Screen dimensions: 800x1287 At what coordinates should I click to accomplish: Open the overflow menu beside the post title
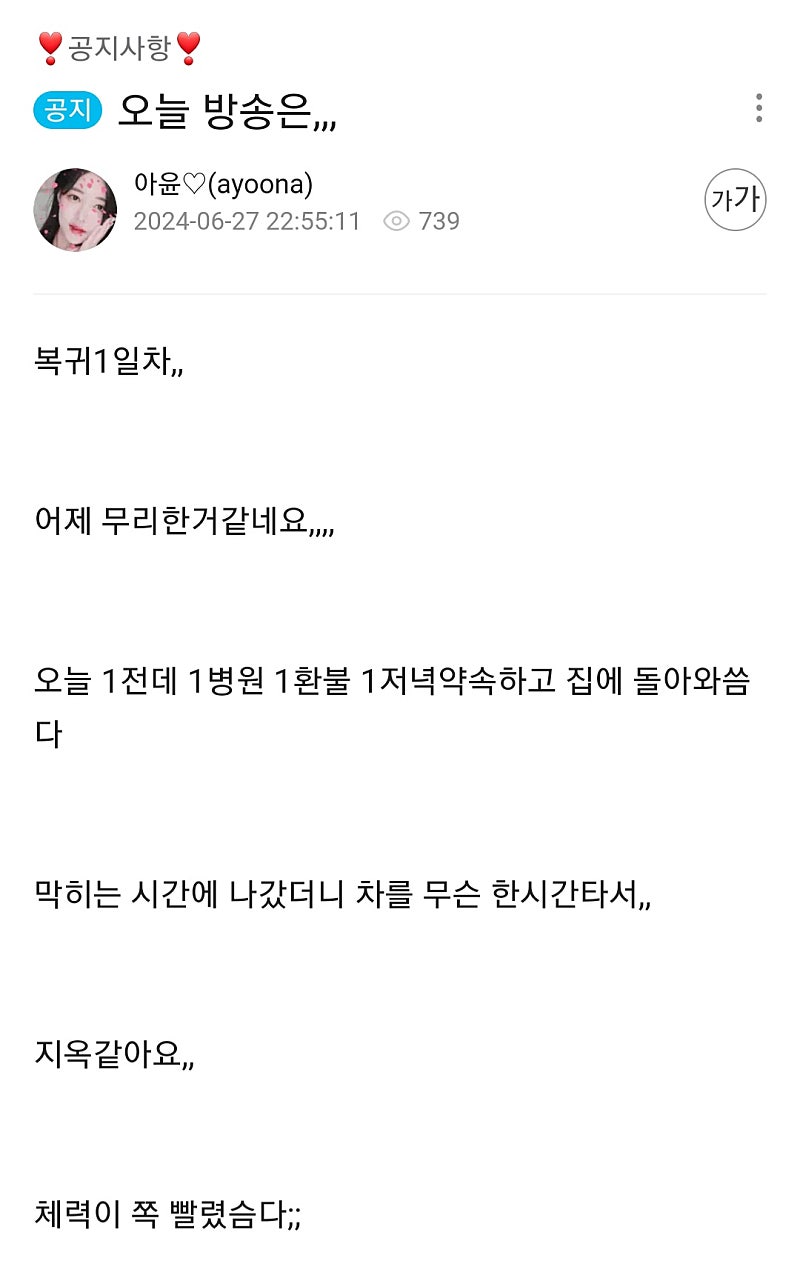(759, 108)
